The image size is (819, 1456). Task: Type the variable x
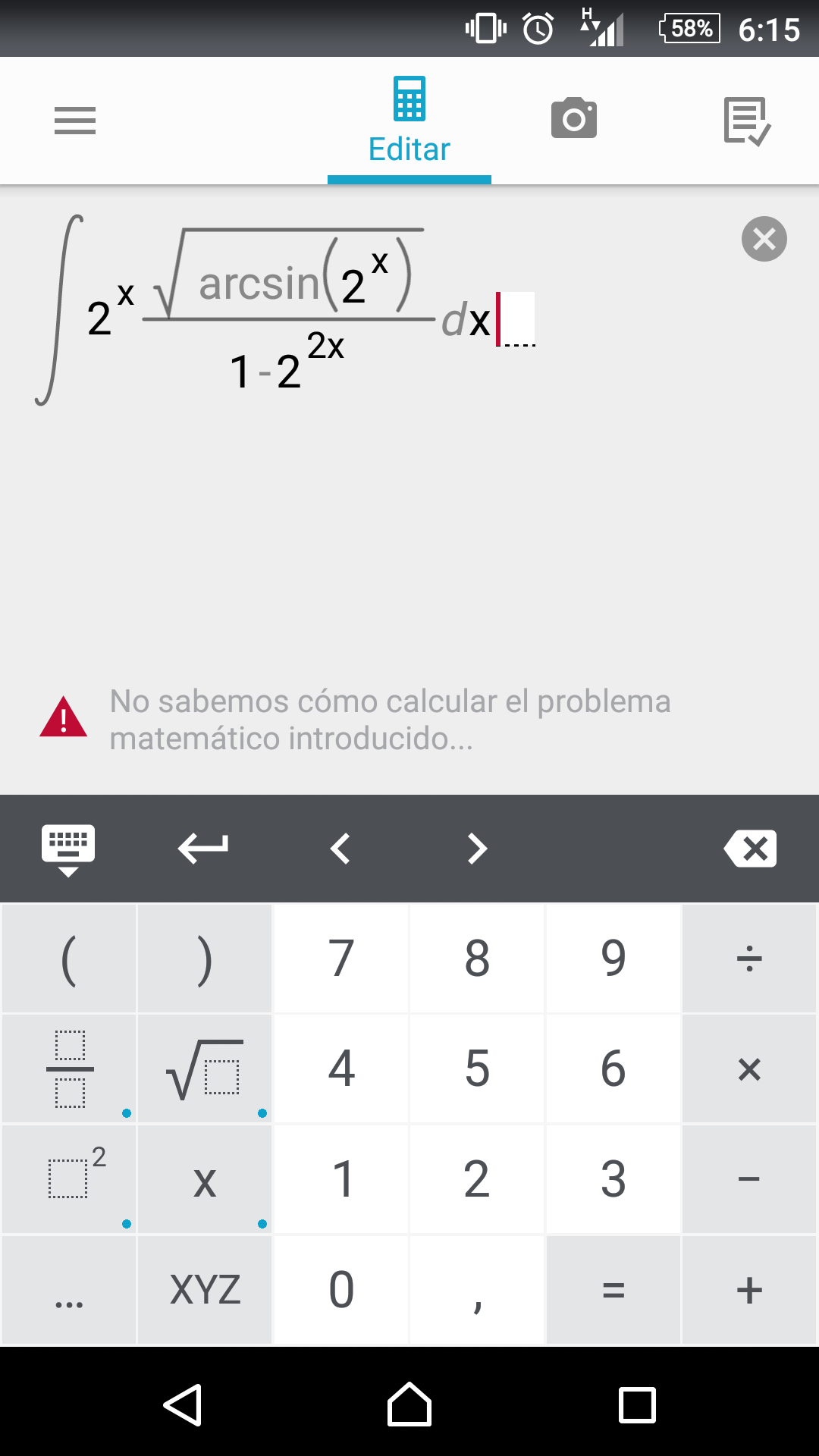(205, 1179)
